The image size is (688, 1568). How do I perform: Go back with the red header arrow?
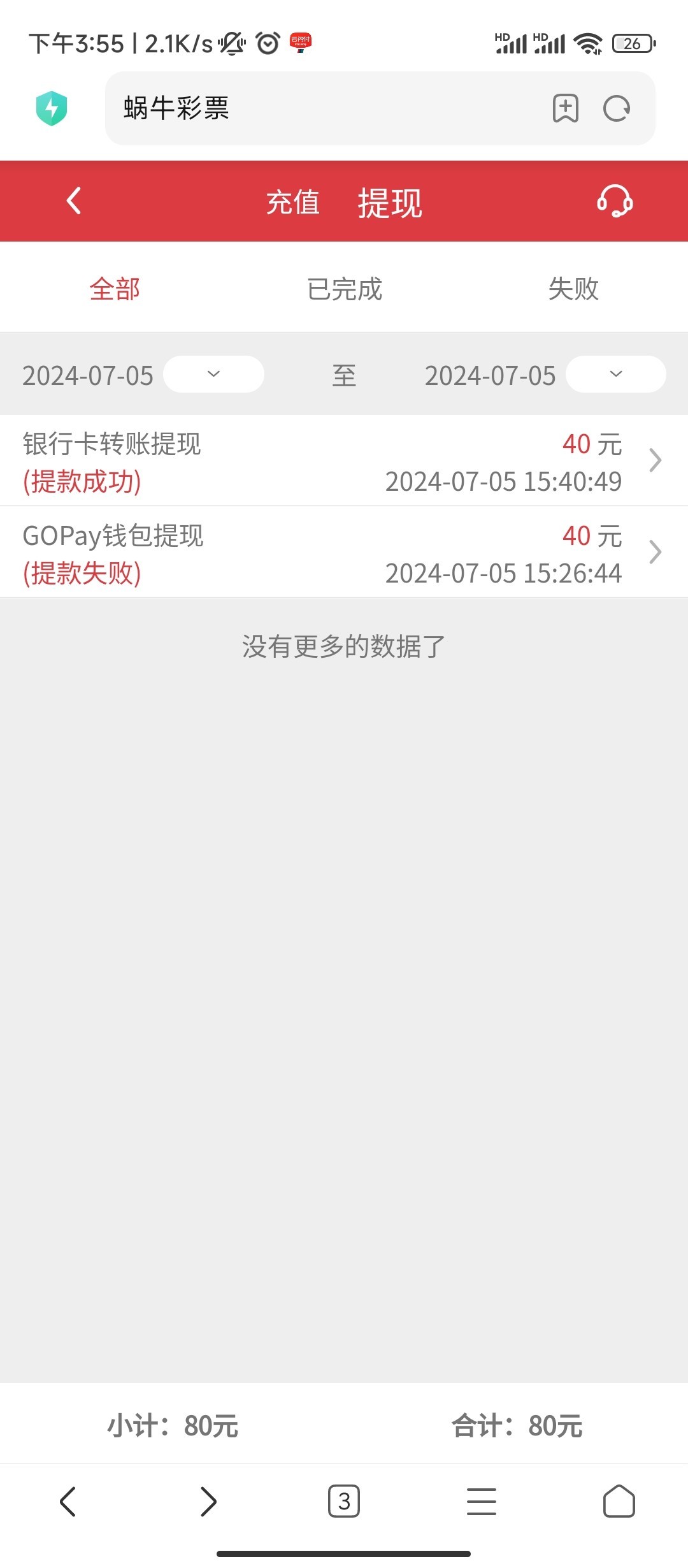[74, 201]
